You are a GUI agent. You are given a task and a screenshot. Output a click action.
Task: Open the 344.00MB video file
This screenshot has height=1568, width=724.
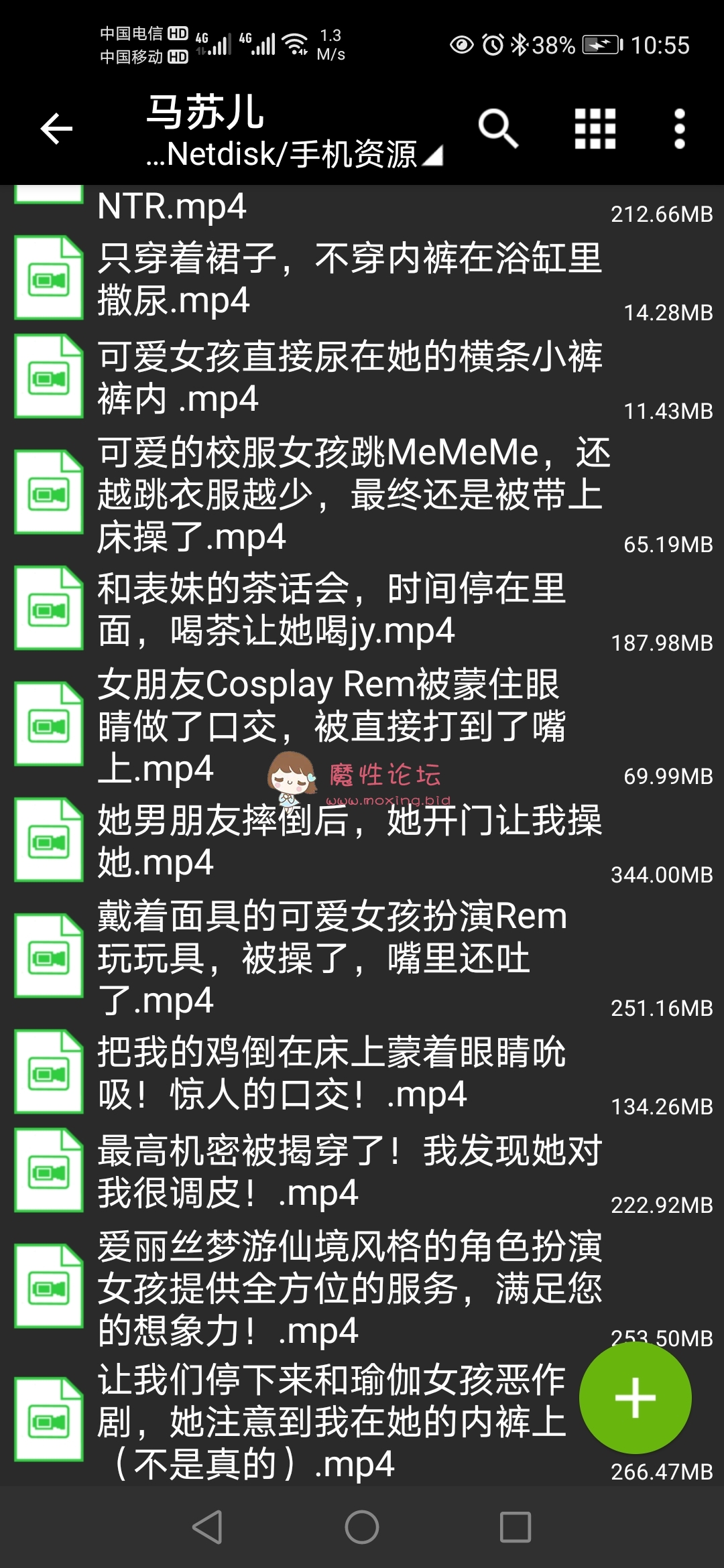point(349,841)
